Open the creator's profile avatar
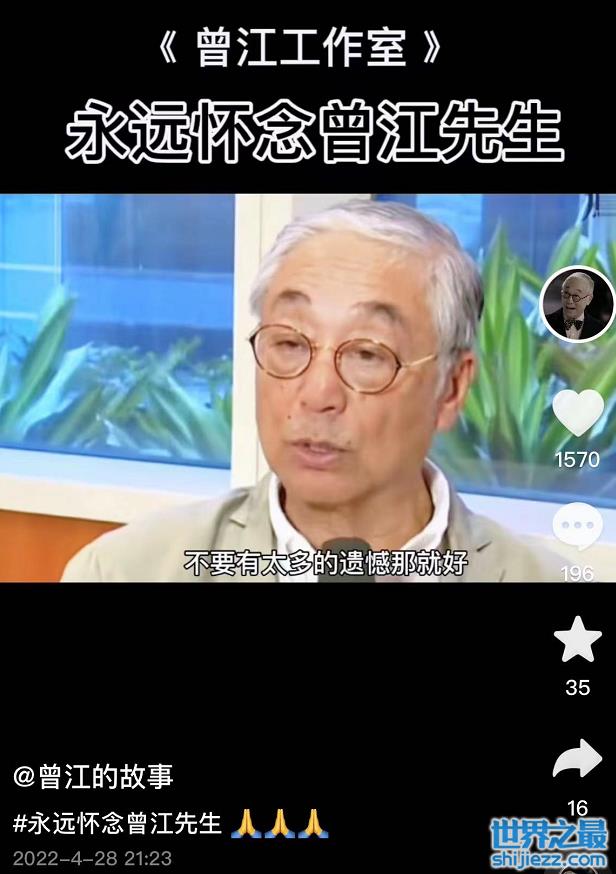This screenshot has width=616, height=874. tap(577, 304)
